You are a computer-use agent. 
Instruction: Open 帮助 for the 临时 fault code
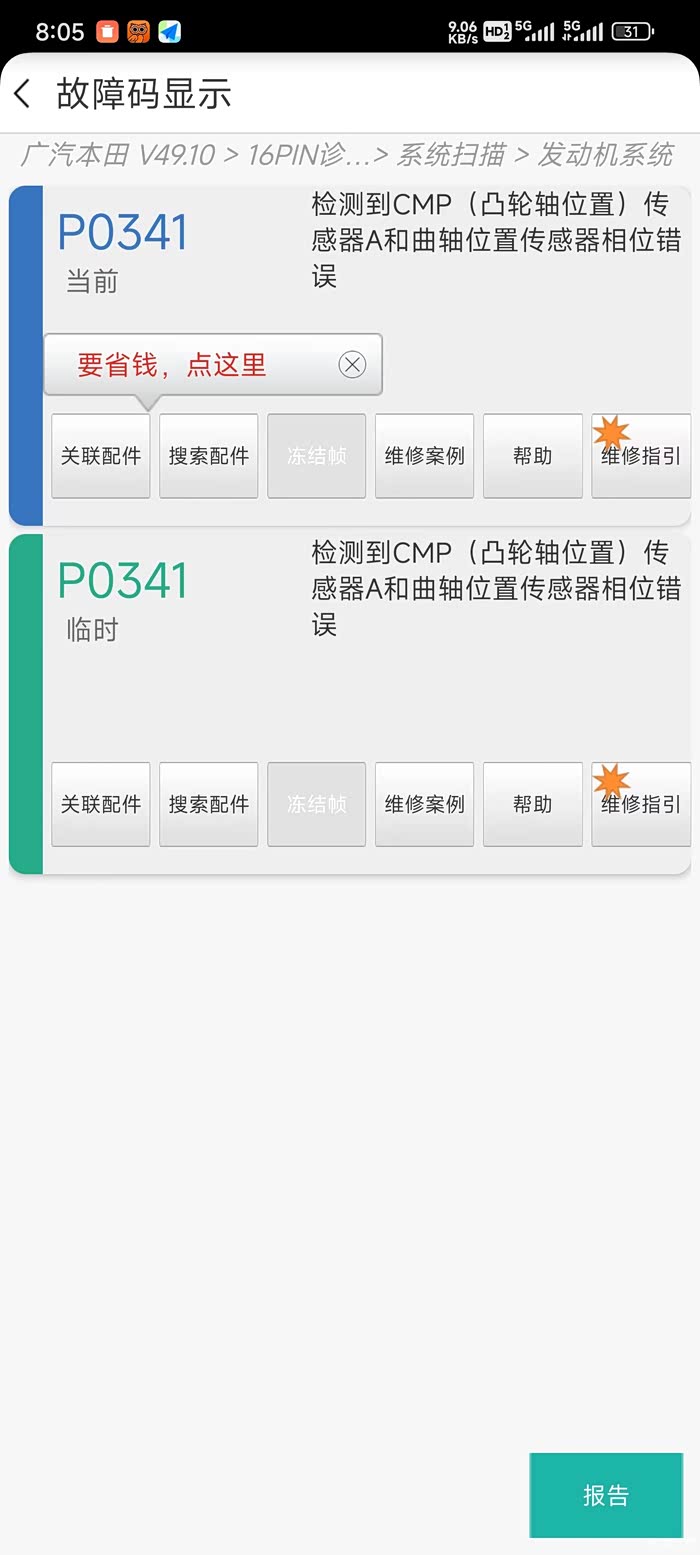pyautogui.click(x=533, y=804)
